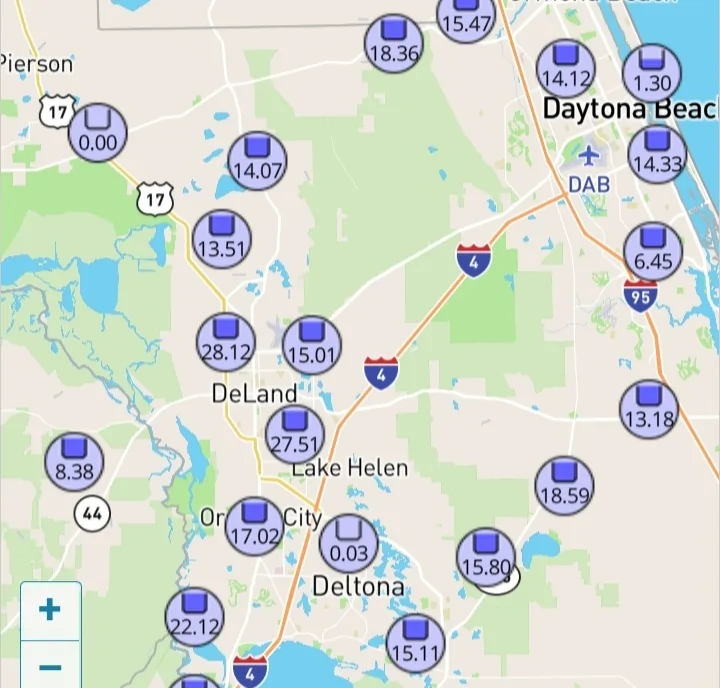
Task: View the 15.01 marker near DeLand
Action: (x=312, y=345)
